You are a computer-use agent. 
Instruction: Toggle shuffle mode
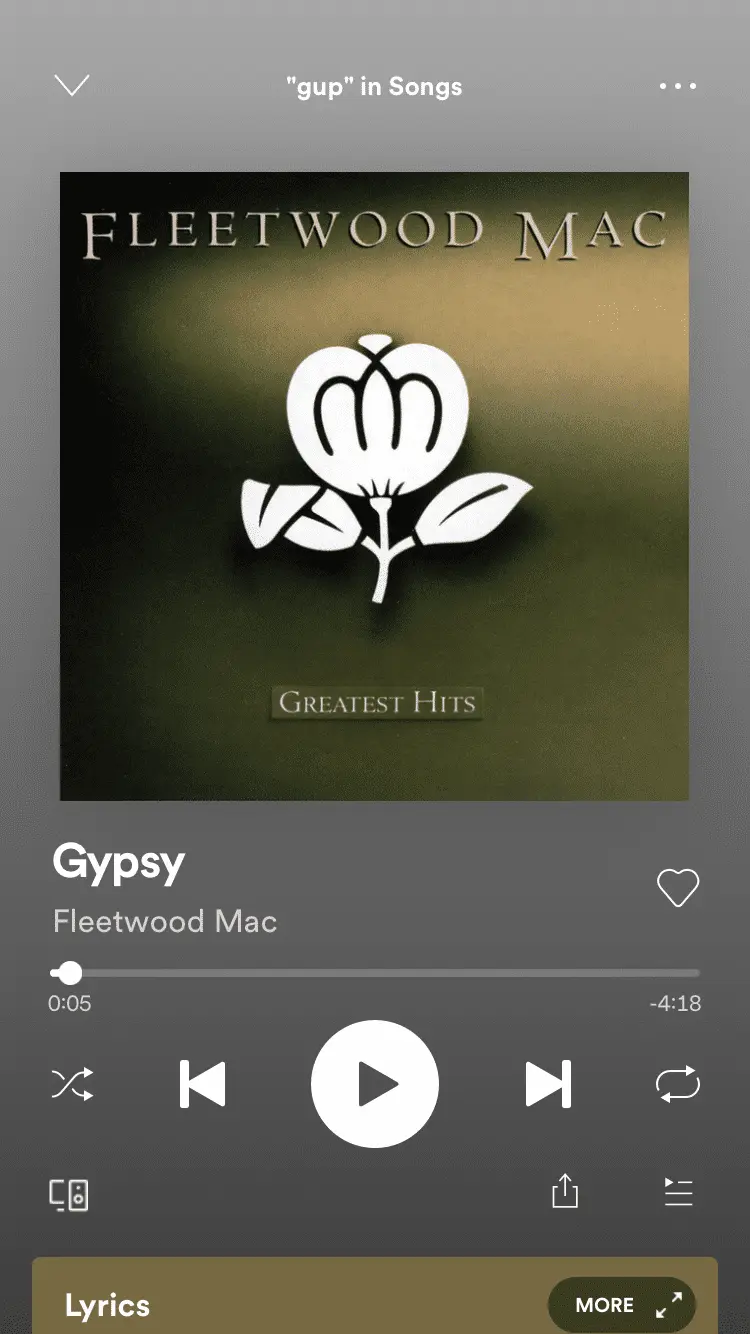[x=72, y=1084]
